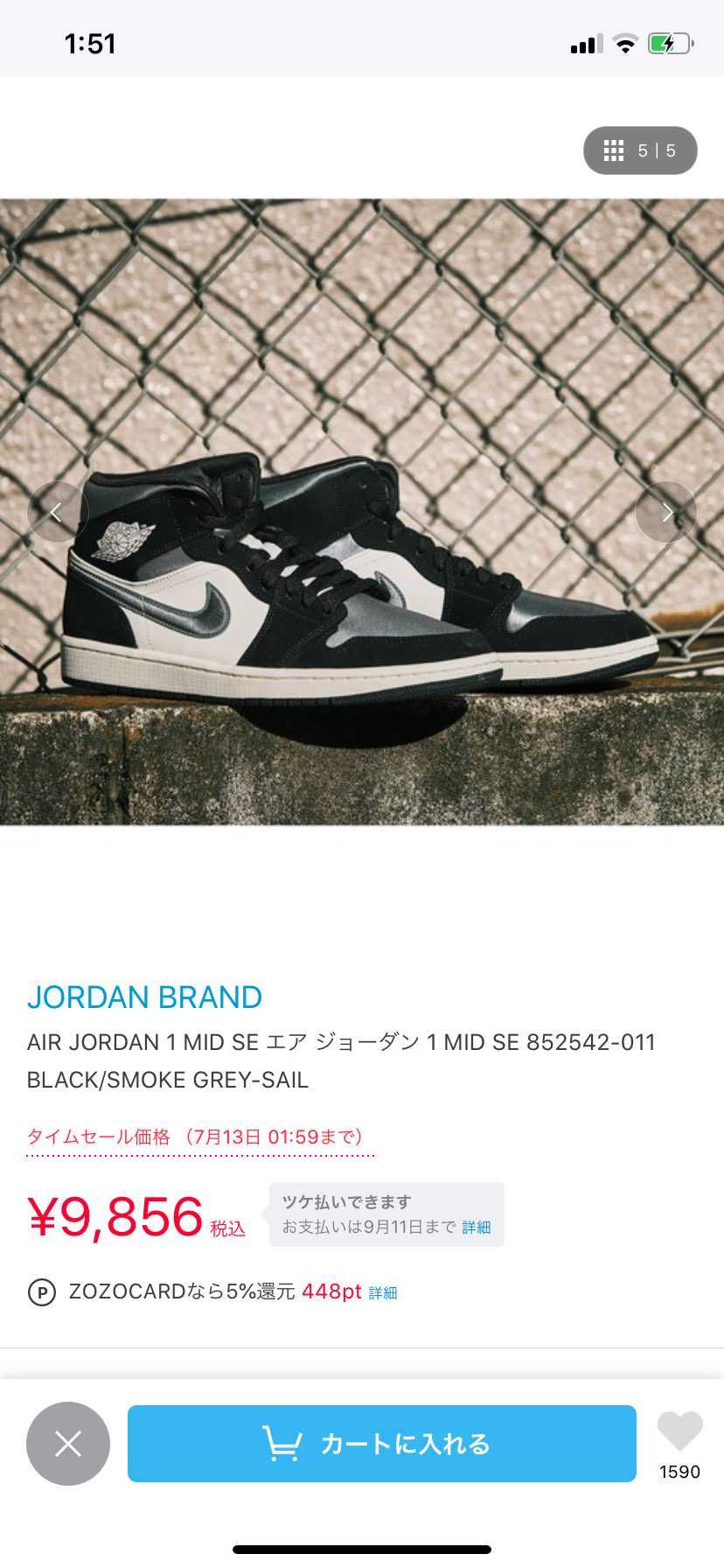
Task: Favorite this item with the heart
Action: [679, 1432]
